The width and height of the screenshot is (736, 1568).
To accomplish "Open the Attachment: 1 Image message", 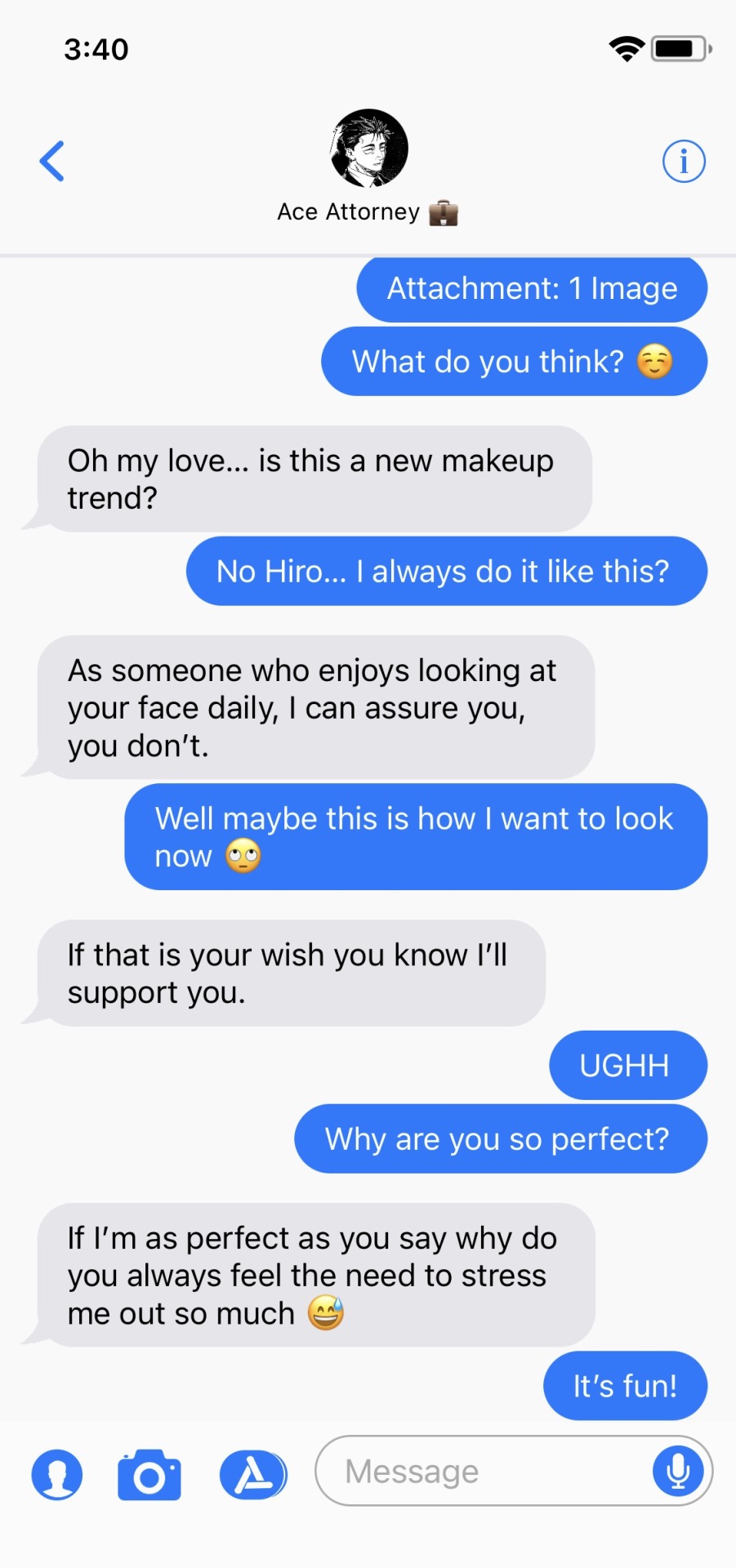I will tap(532, 289).
